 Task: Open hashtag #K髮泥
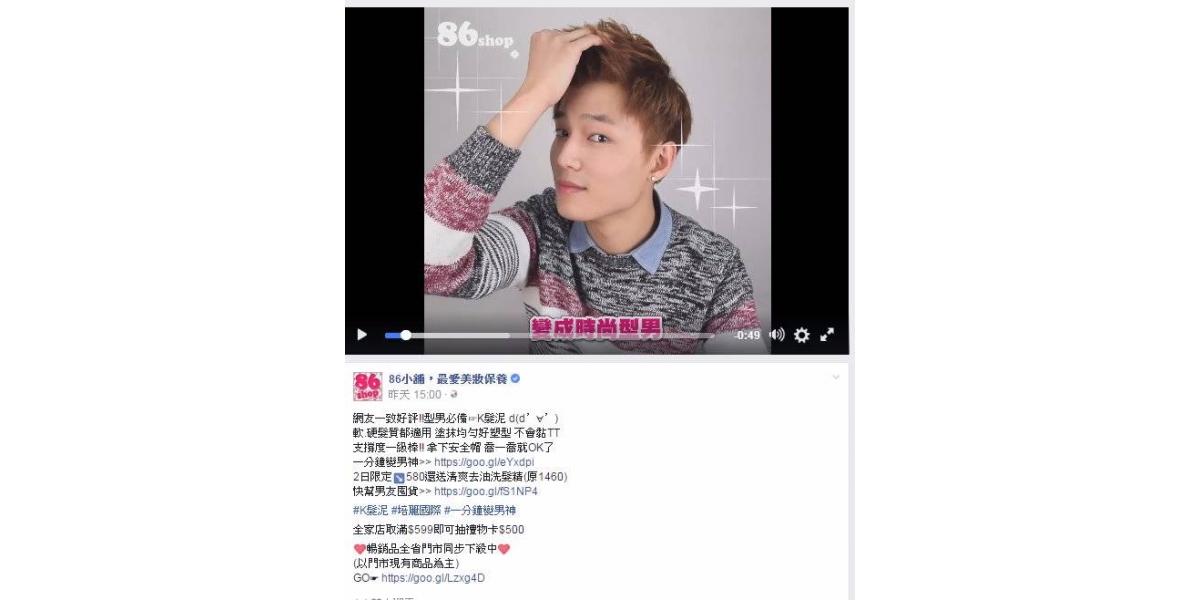click(370, 510)
